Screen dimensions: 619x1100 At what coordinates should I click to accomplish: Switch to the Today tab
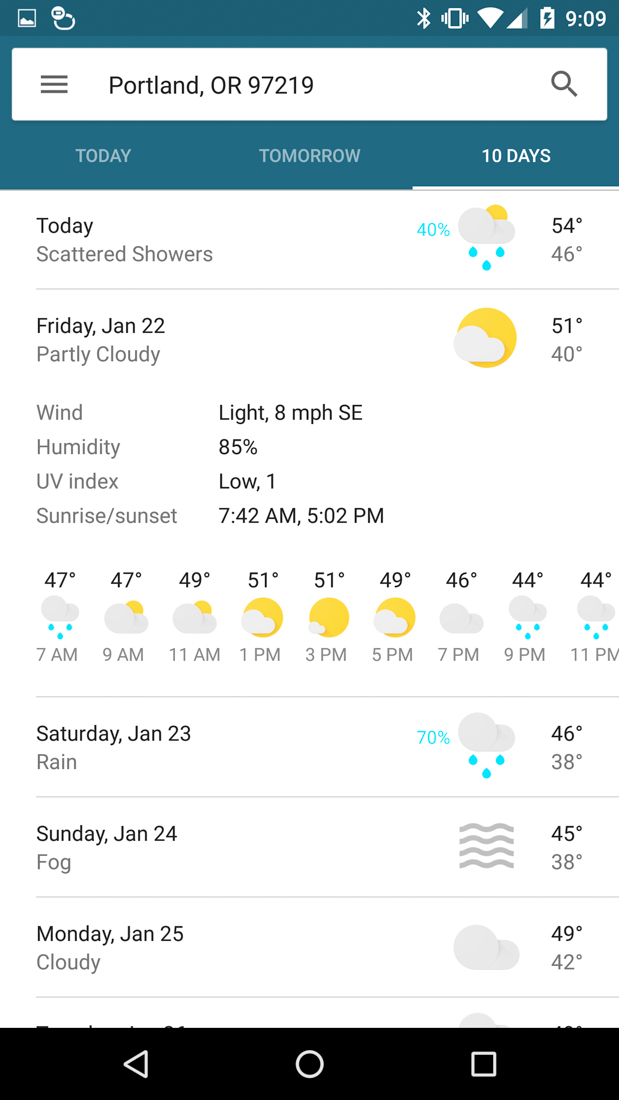click(x=103, y=156)
